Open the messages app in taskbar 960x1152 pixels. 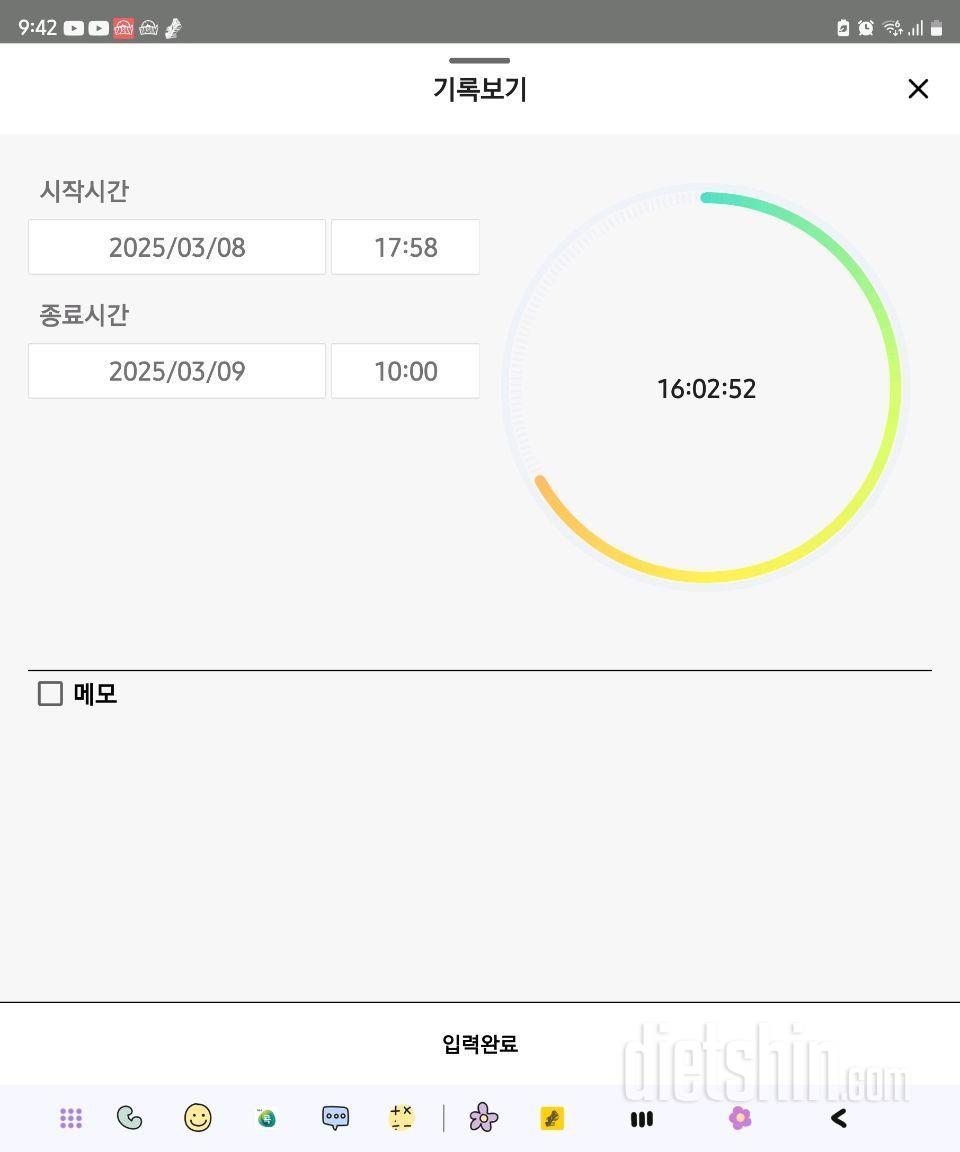tap(335, 1118)
